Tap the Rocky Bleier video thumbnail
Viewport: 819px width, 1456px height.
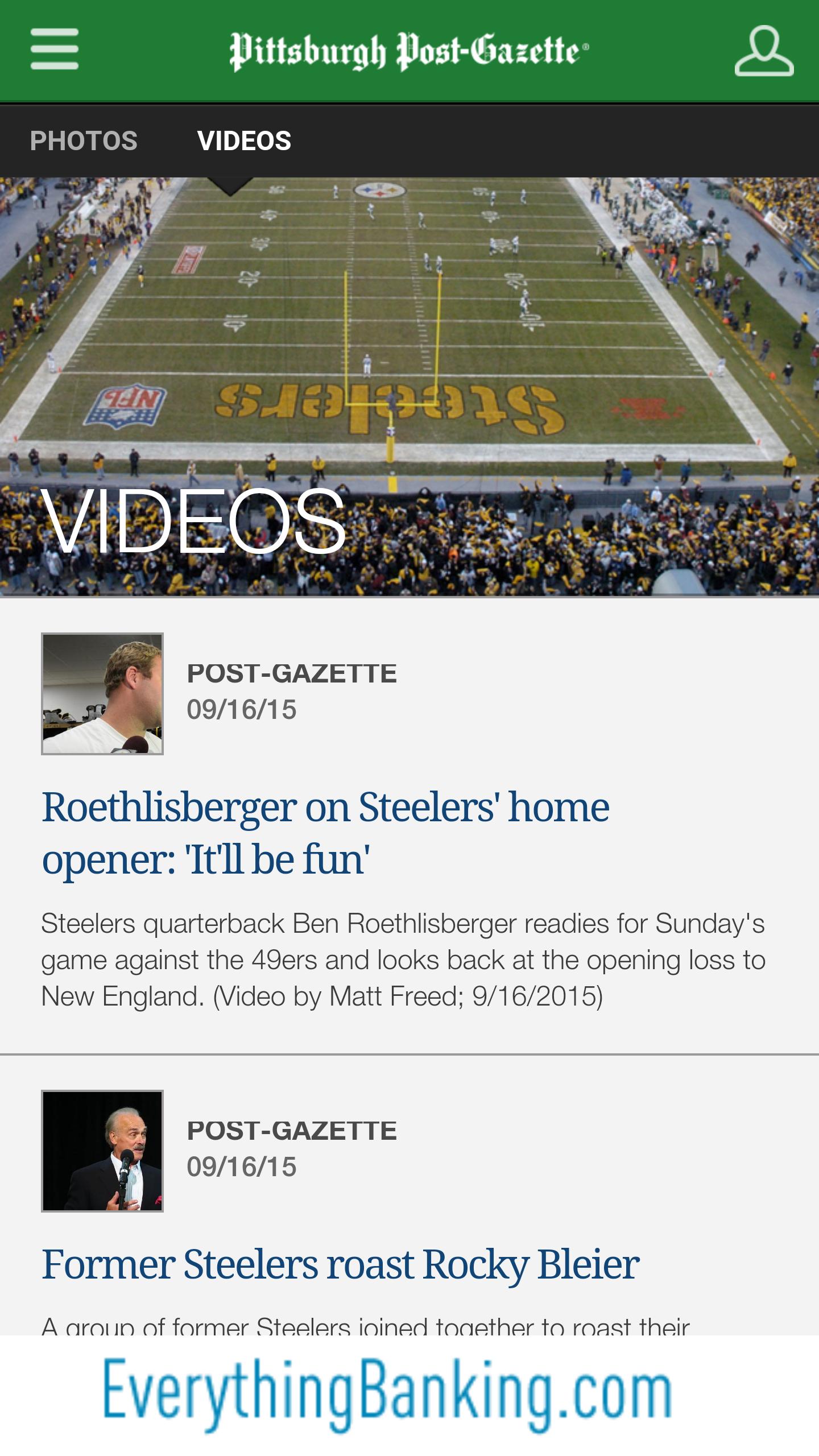(102, 1151)
